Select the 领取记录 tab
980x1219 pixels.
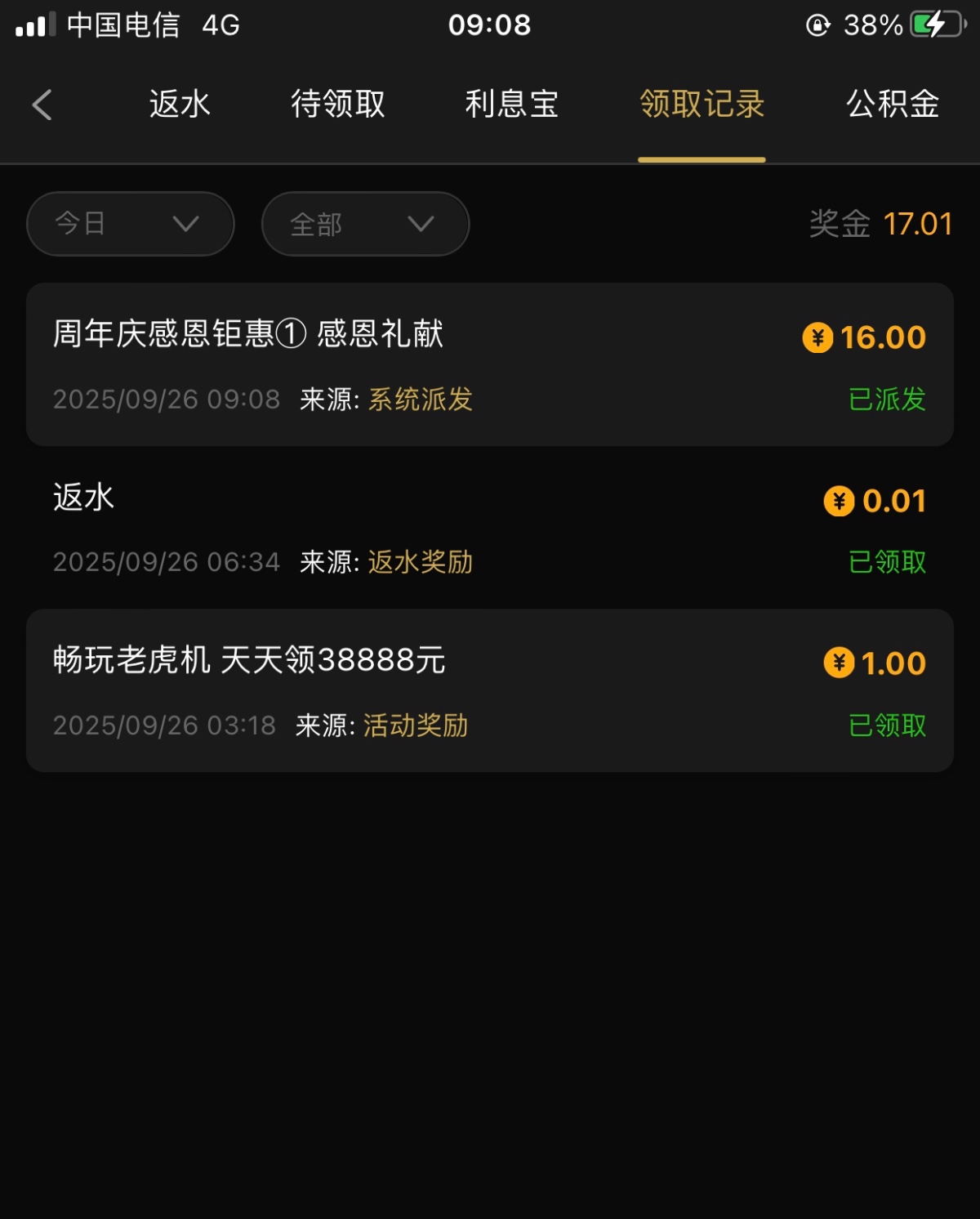click(x=702, y=105)
